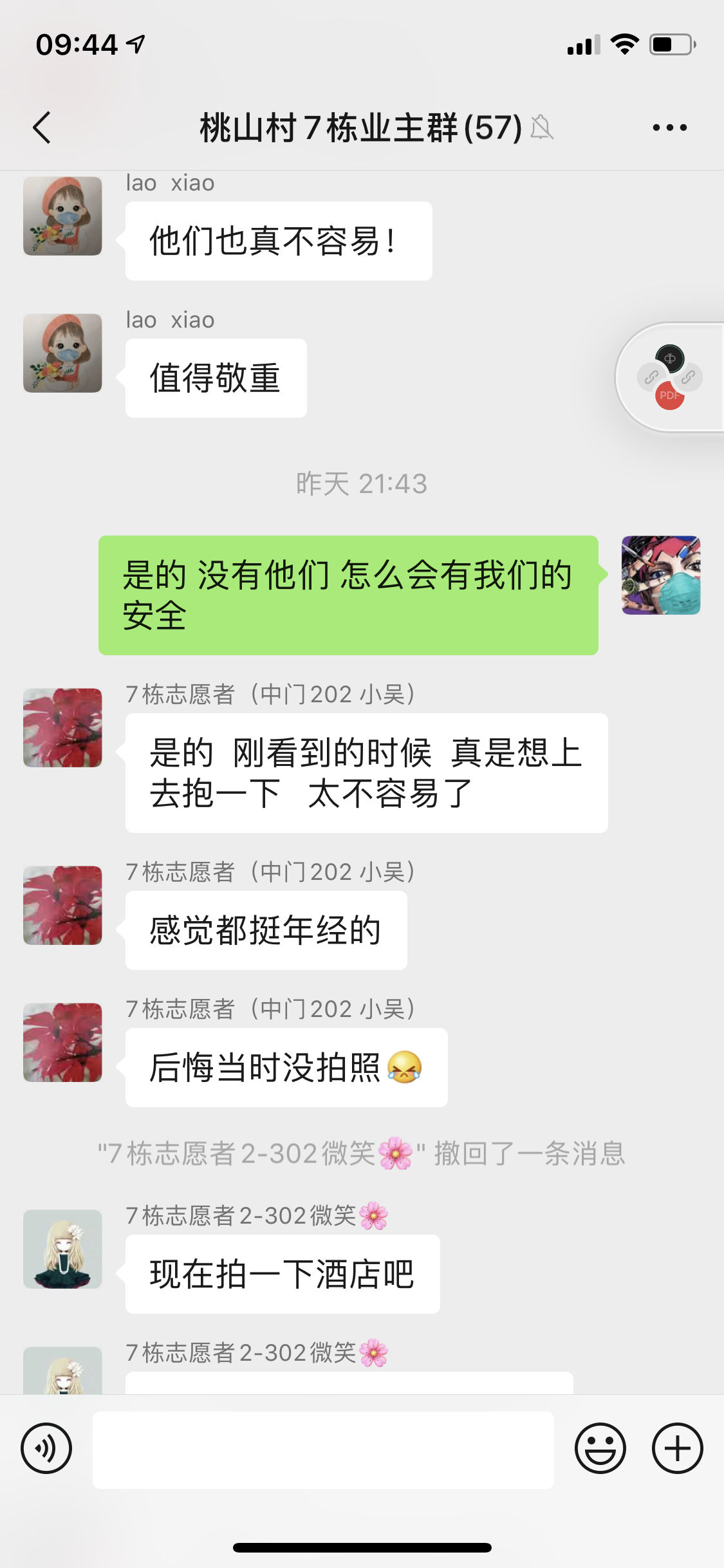The image size is (724, 1568).
Task: Go back to the chat list
Action: 42,127
